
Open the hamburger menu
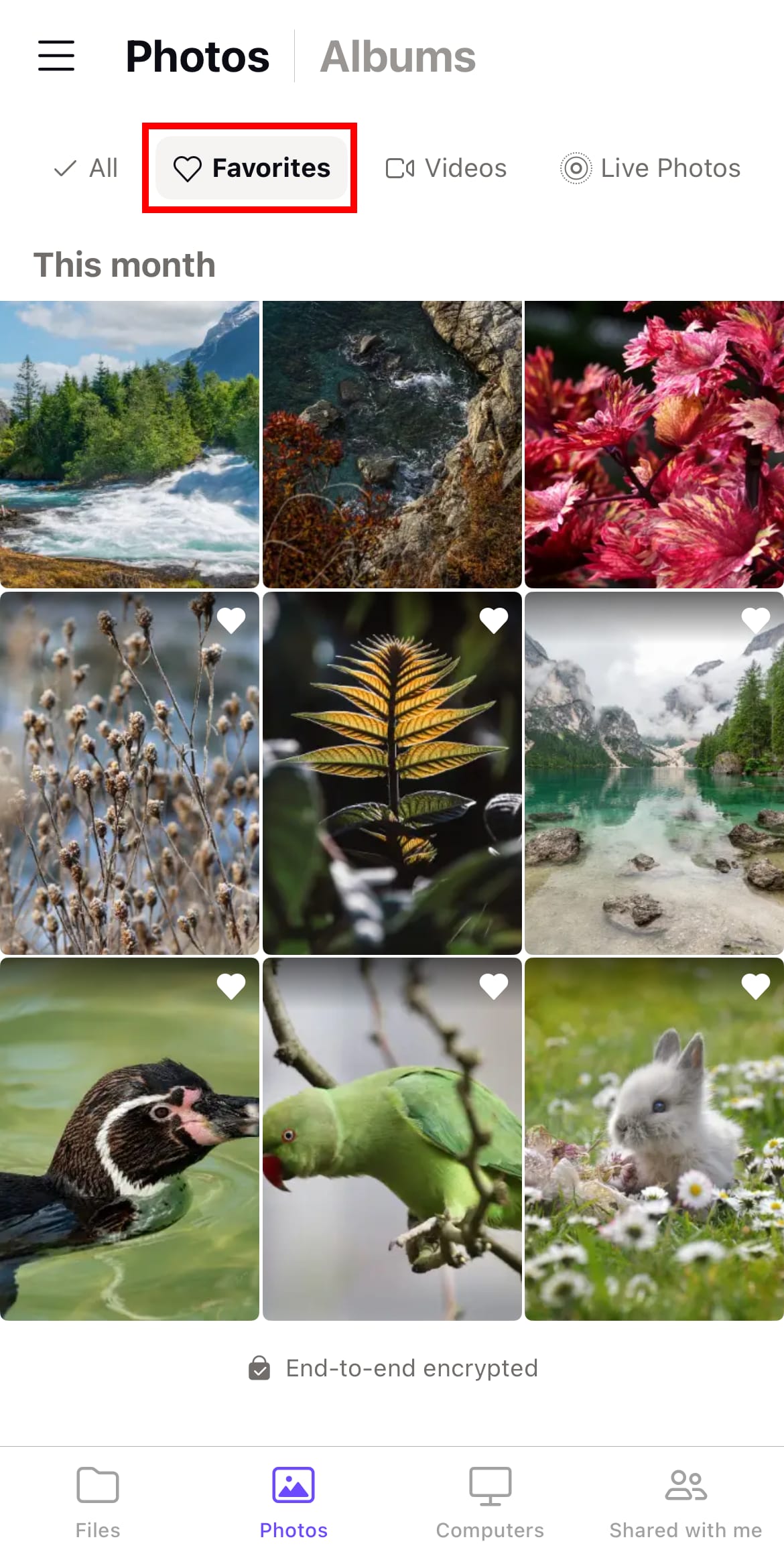point(56,56)
